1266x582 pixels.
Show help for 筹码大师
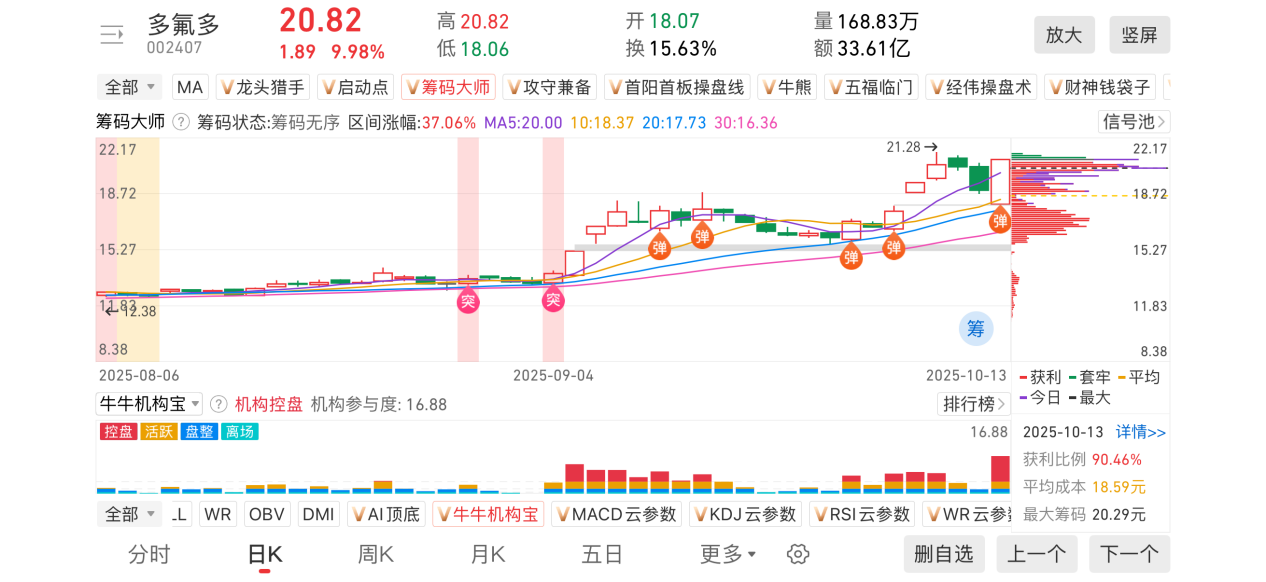pos(181,122)
